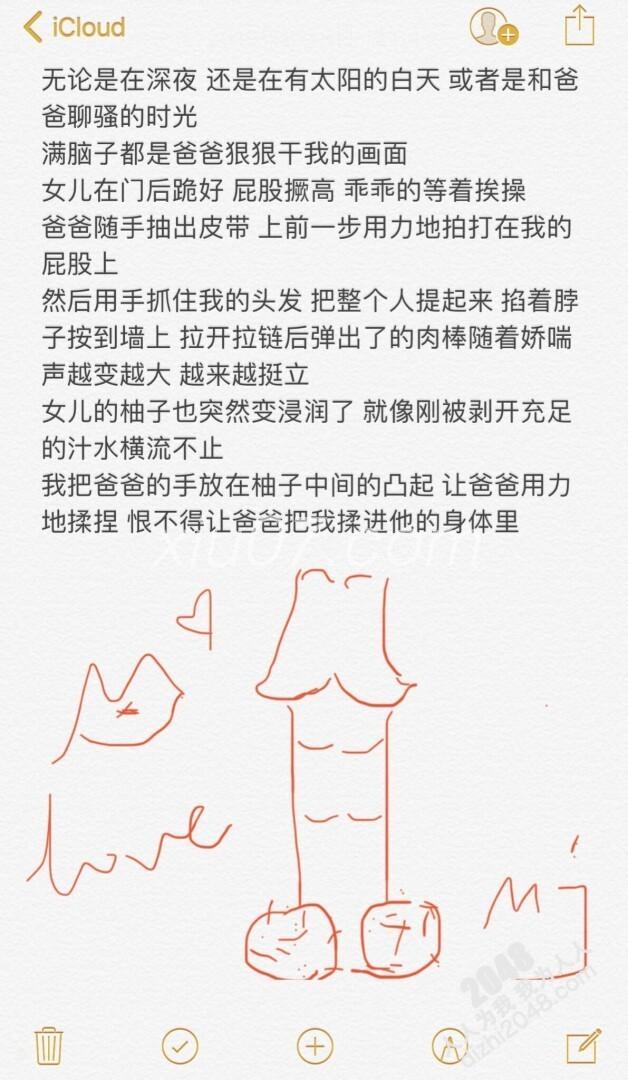Screen dimensions: 628x1080
Task: Go back to the iCloud folder
Action: coord(75,27)
